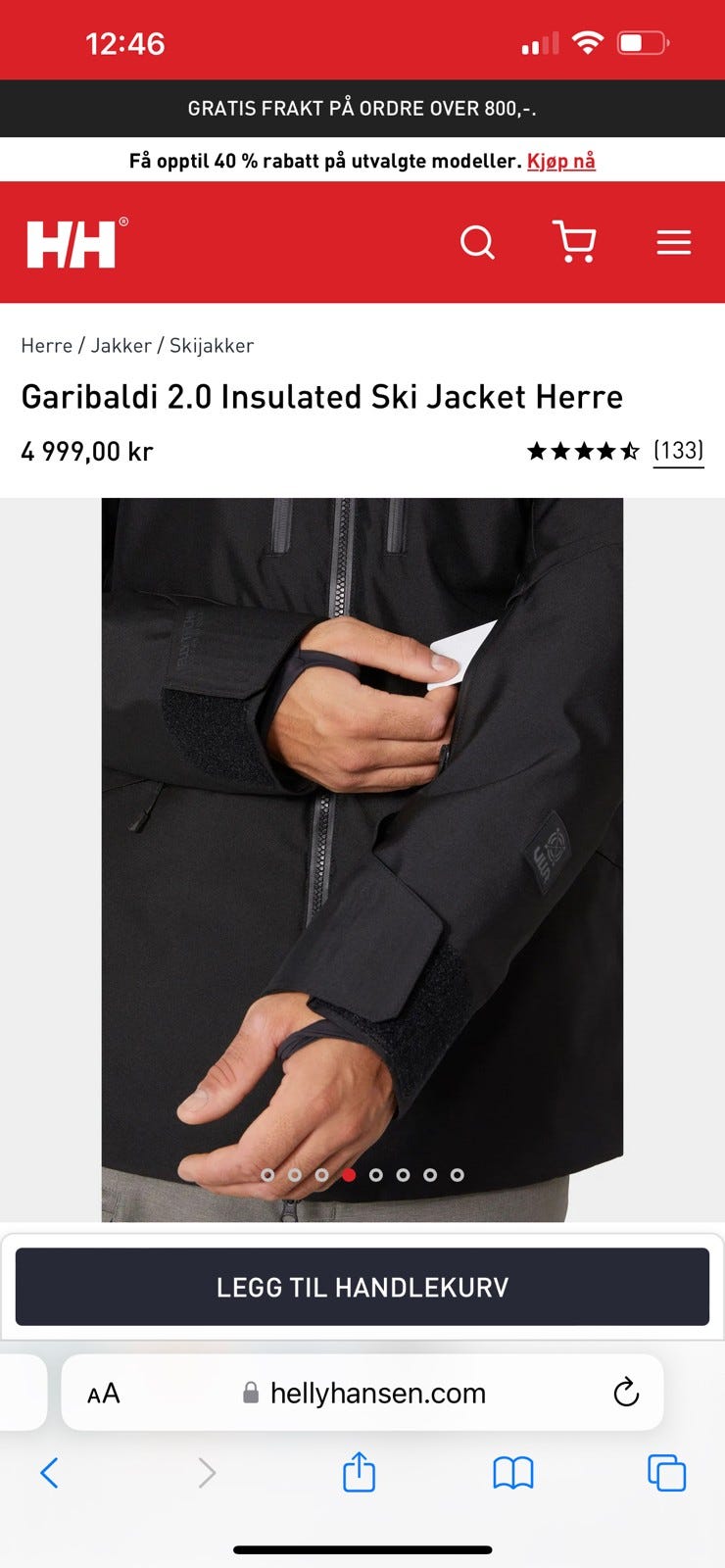The width and height of the screenshot is (725, 1568).
Task: Open the hamburger navigation menu
Action: (x=674, y=242)
